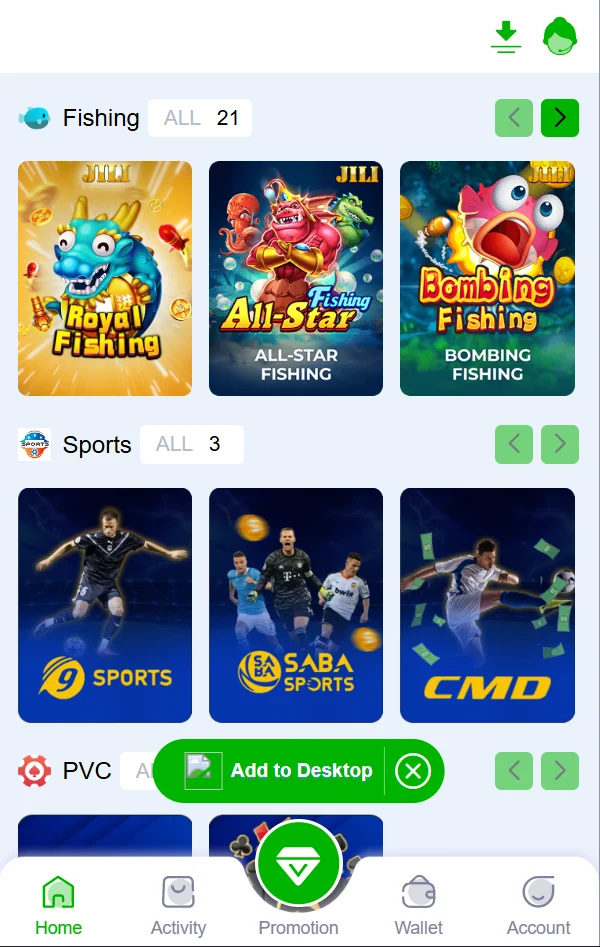View all 3 Sports providers
Screen dimensions: 600x947
tap(192, 444)
